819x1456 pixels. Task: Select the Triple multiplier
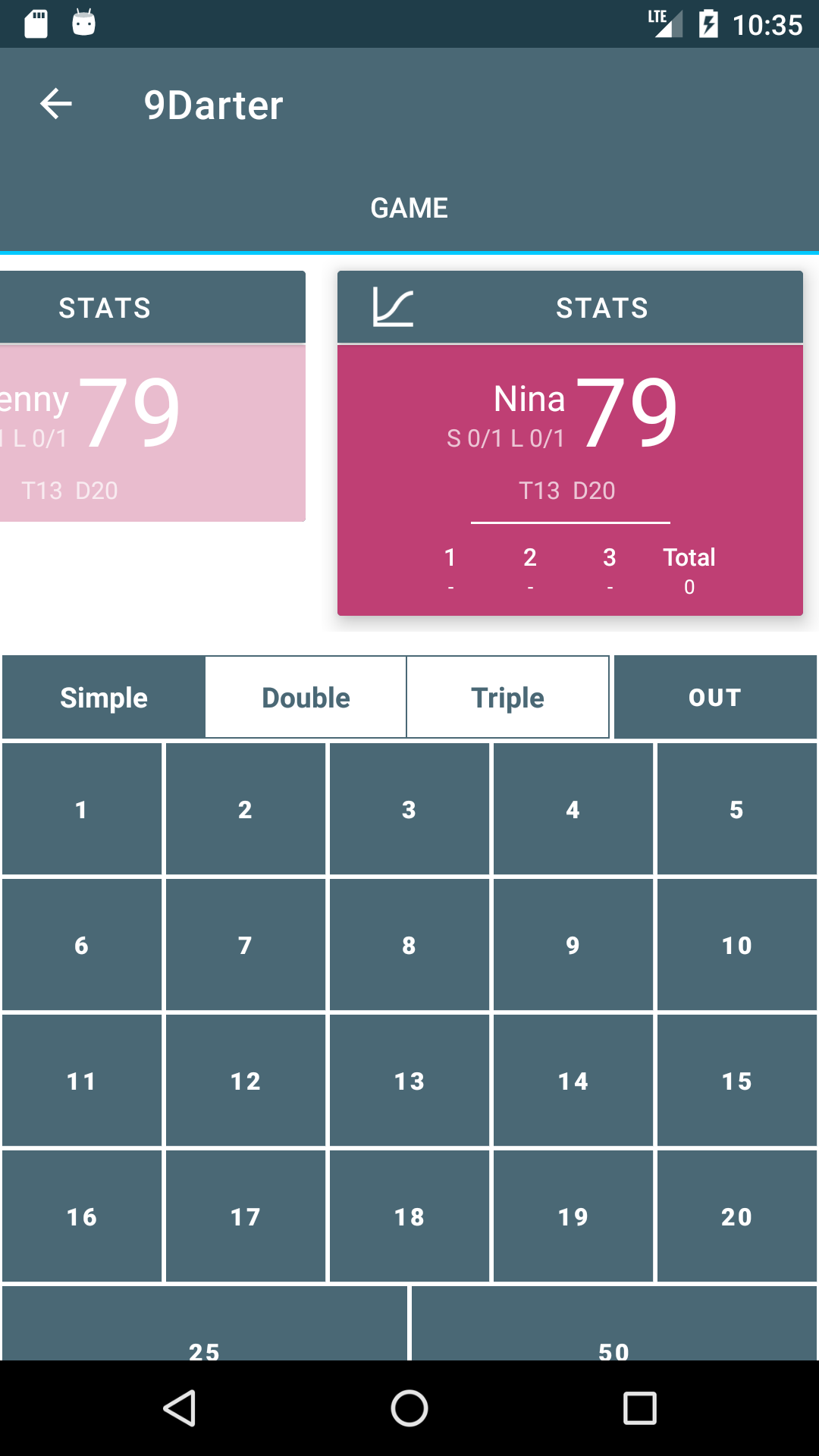(x=508, y=697)
